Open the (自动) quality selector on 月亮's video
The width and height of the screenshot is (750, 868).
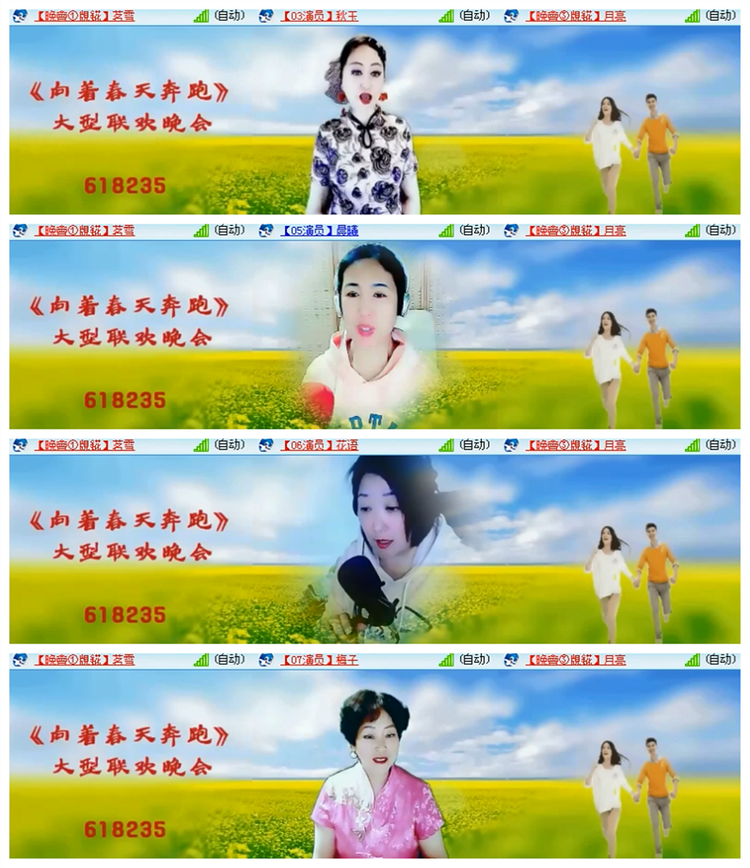point(720,13)
